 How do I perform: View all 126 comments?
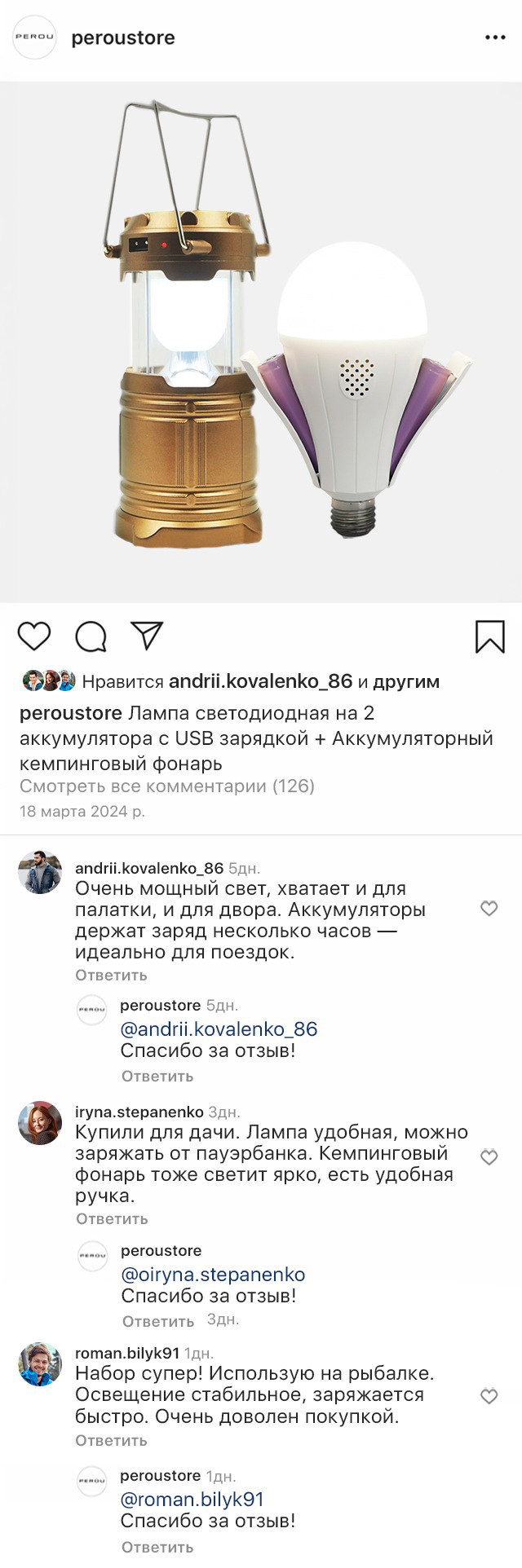pyautogui.click(x=166, y=786)
